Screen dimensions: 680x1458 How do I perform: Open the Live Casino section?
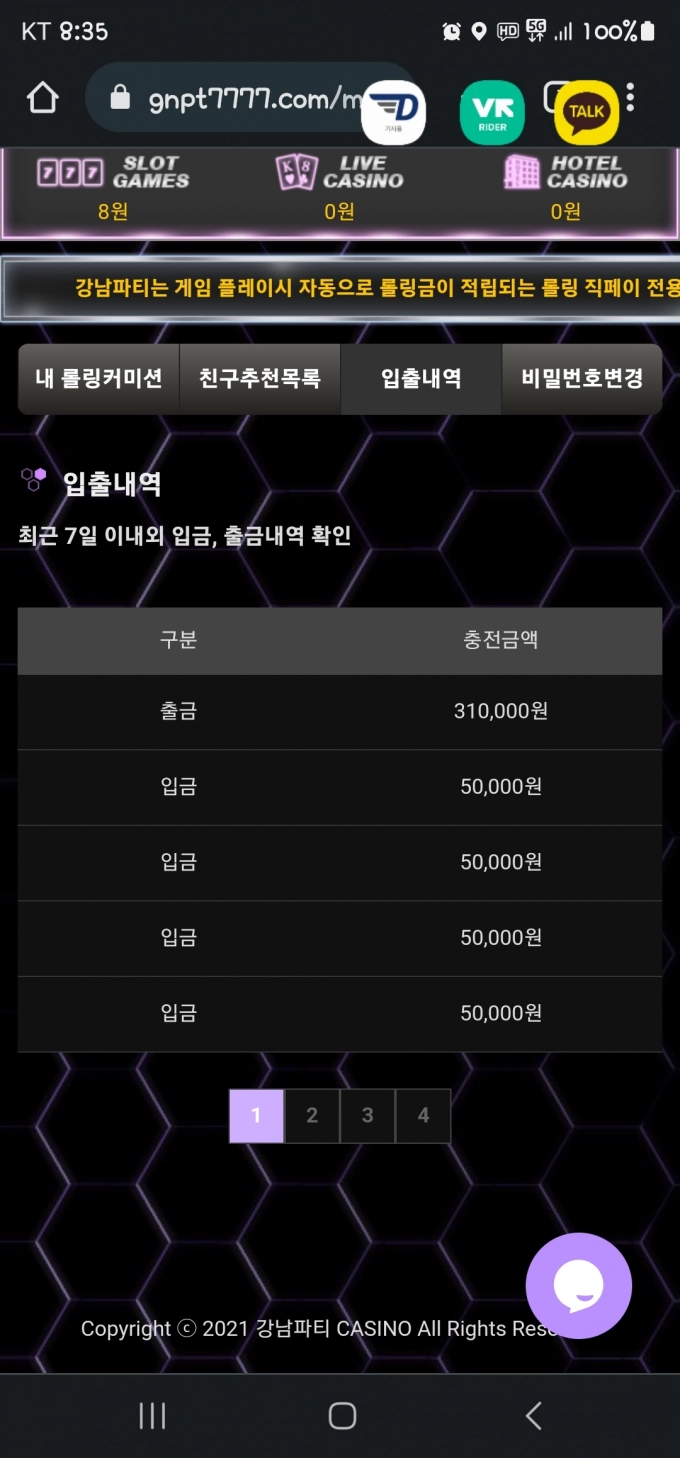click(339, 186)
